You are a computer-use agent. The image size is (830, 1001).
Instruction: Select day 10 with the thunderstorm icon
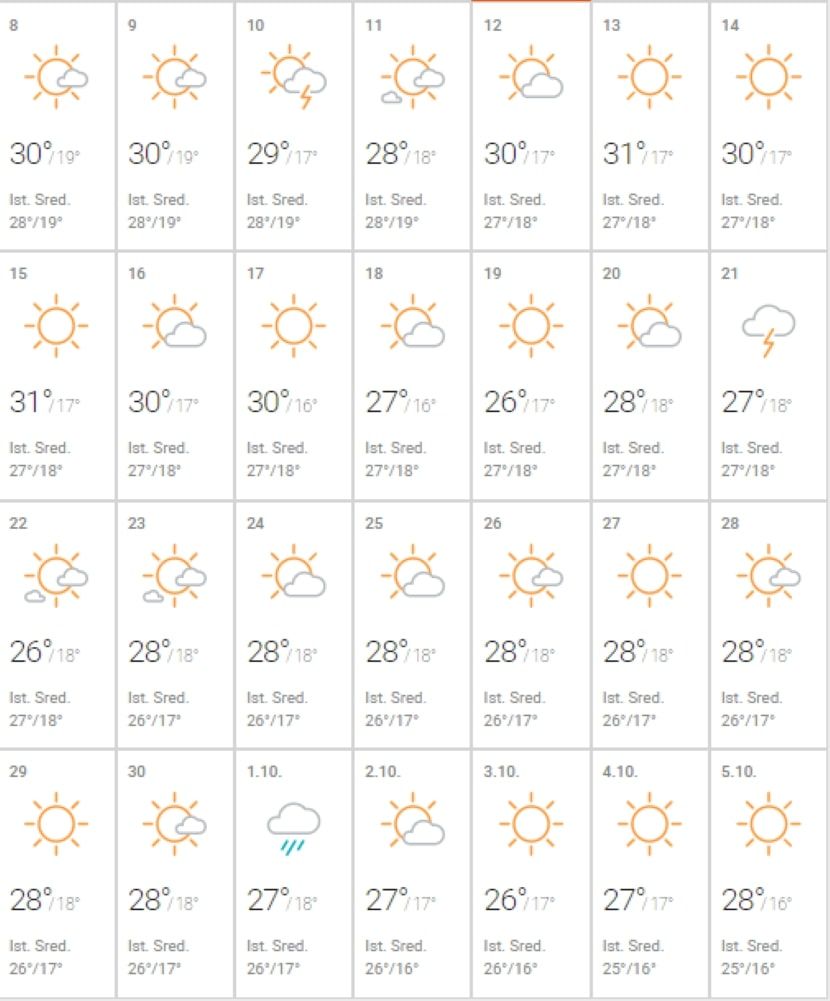tap(294, 125)
